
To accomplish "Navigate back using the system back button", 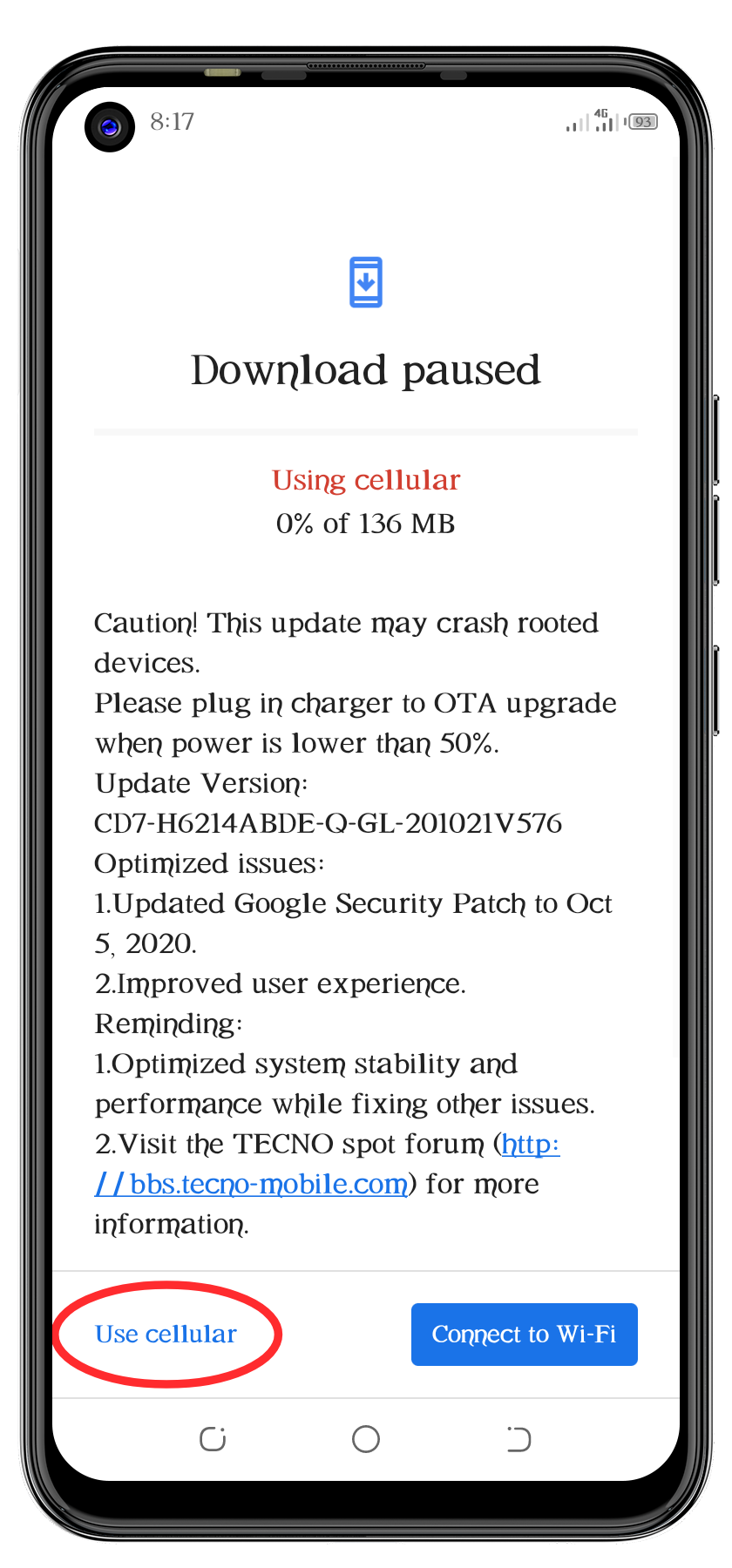I will (518, 1439).
